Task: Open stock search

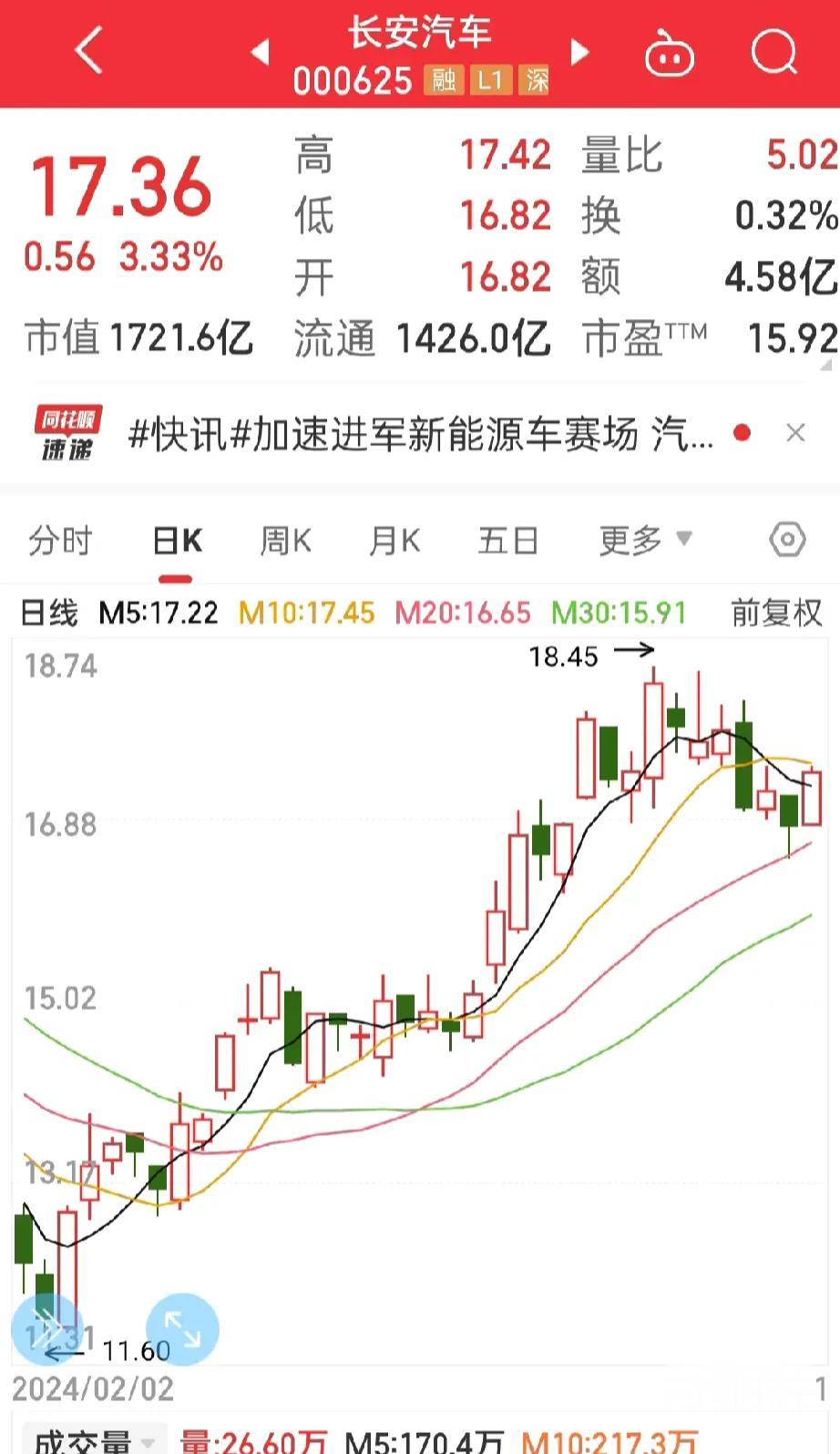Action: [773, 52]
